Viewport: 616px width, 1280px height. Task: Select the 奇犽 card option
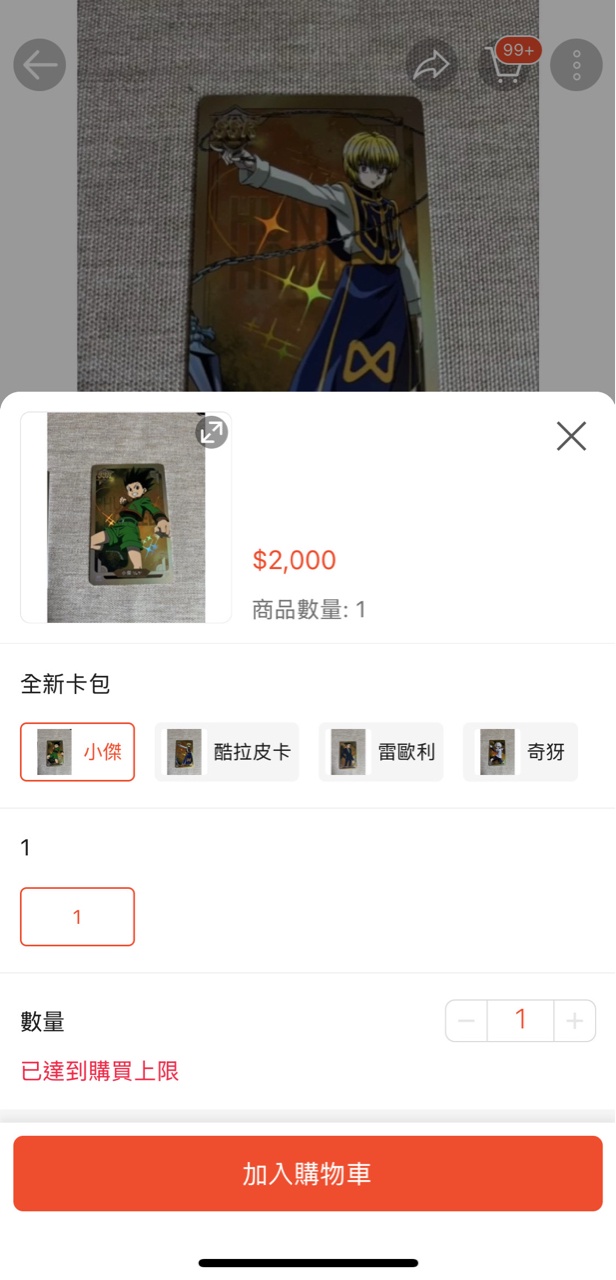(x=521, y=752)
